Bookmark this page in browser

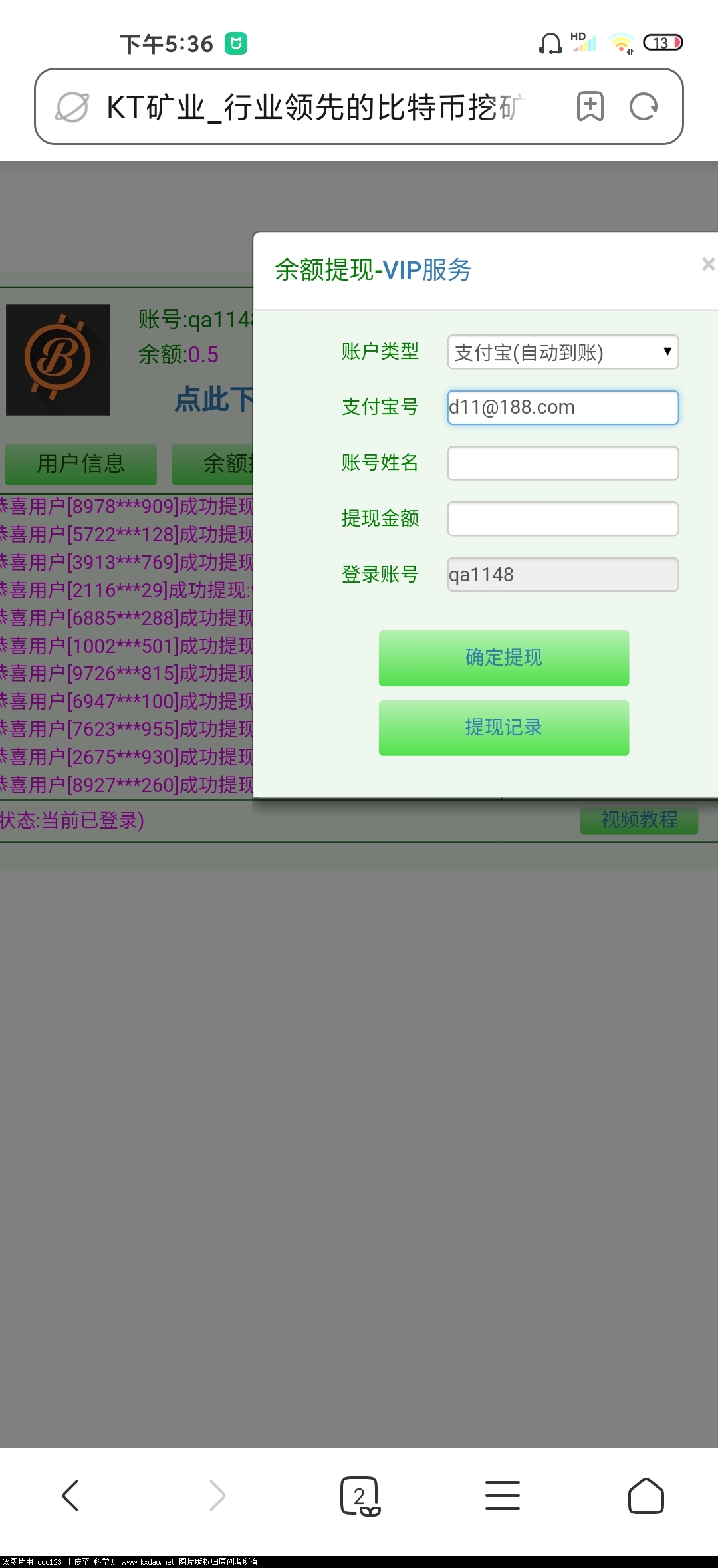coord(590,106)
